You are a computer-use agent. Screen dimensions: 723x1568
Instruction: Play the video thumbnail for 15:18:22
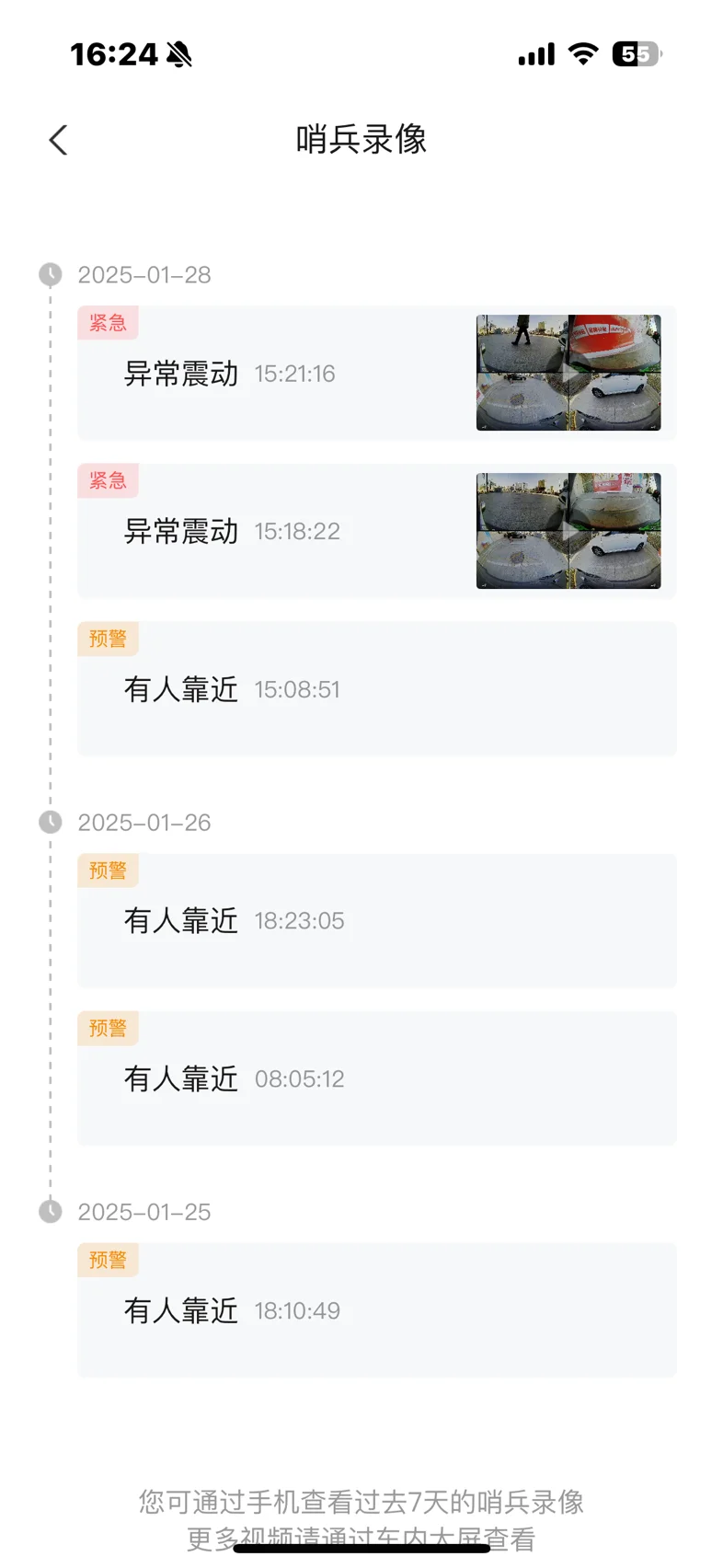coord(568,531)
